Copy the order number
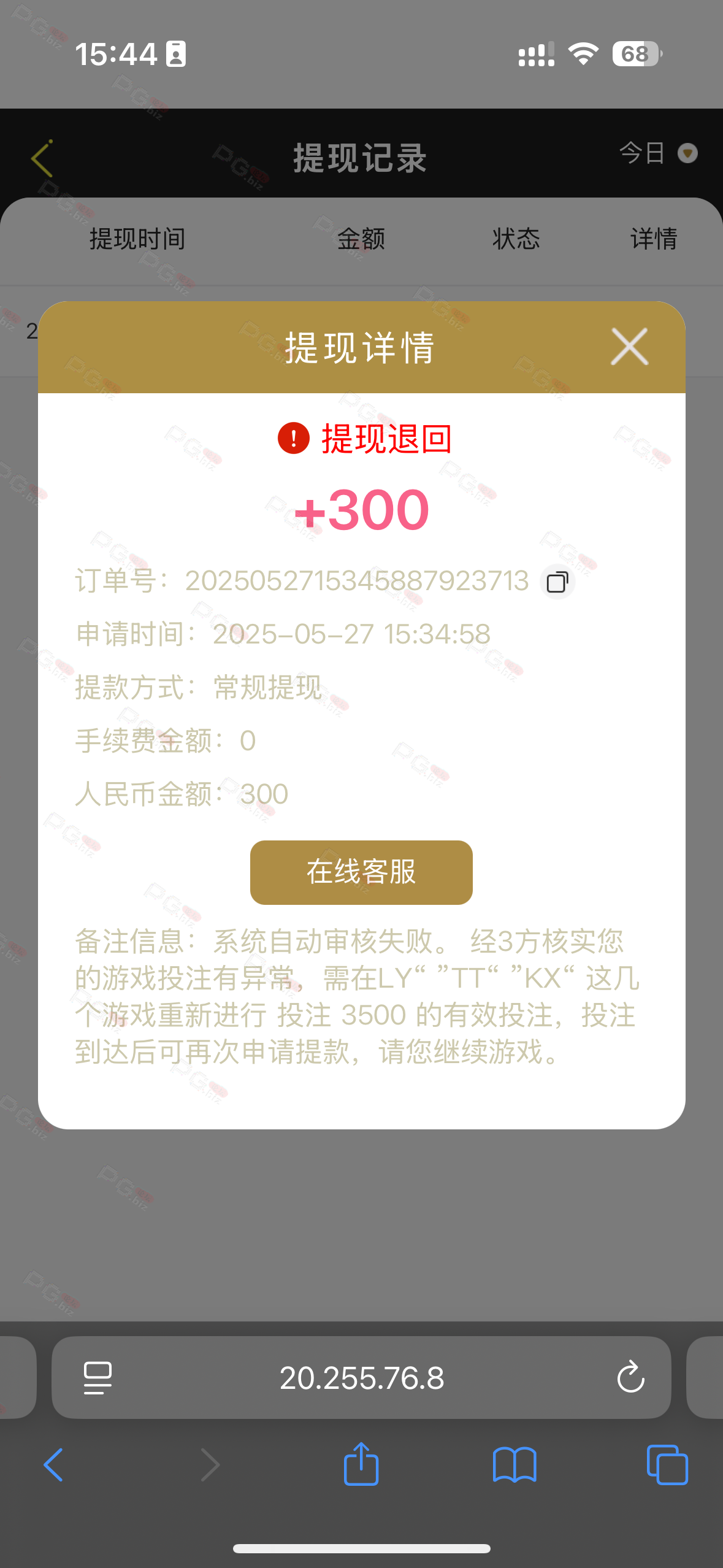723x1568 pixels. pyautogui.click(x=557, y=582)
